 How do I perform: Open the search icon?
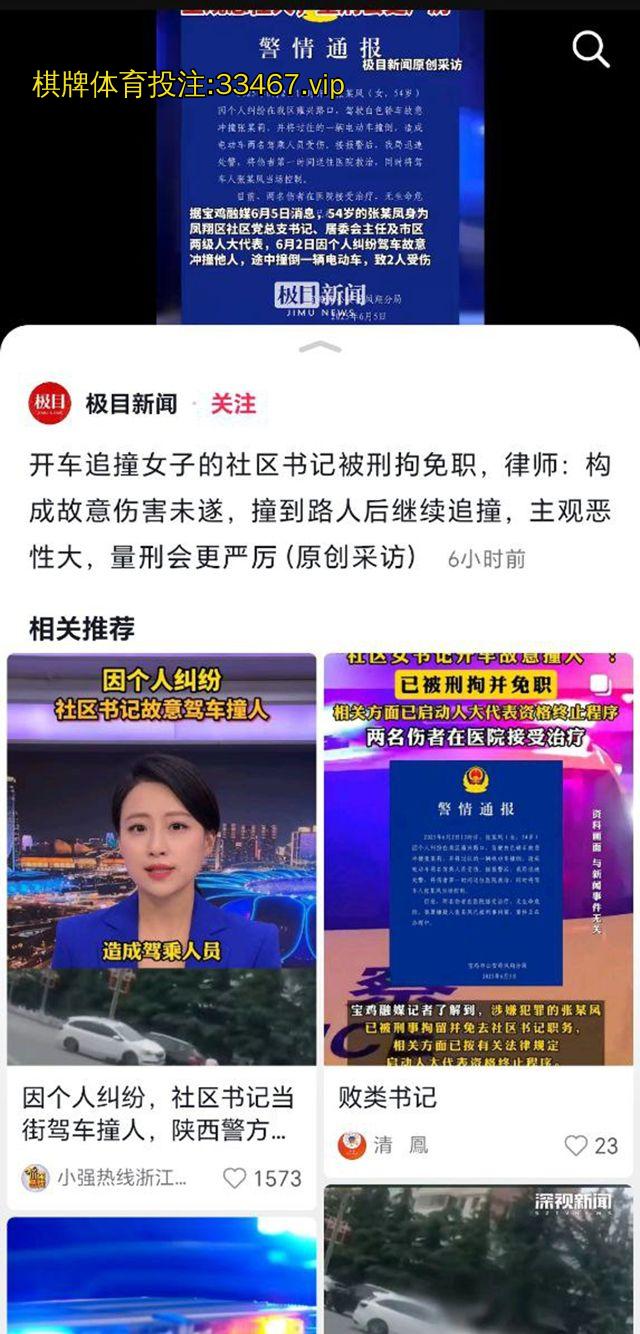click(590, 48)
